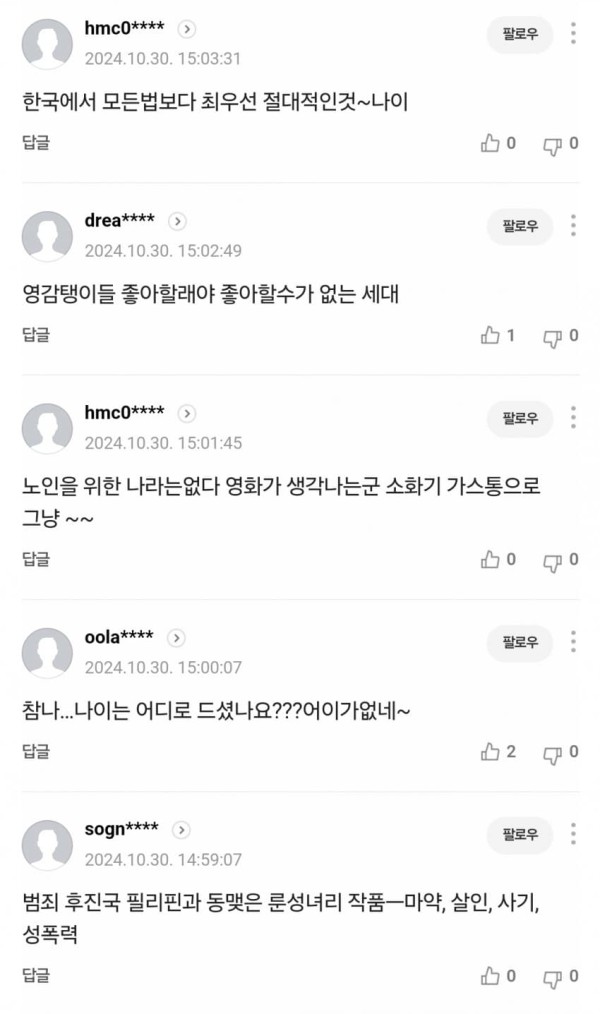Open overflow menu on oola**** comment
The height and width of the screenshot is (1014, 600).
click(573, 642)
